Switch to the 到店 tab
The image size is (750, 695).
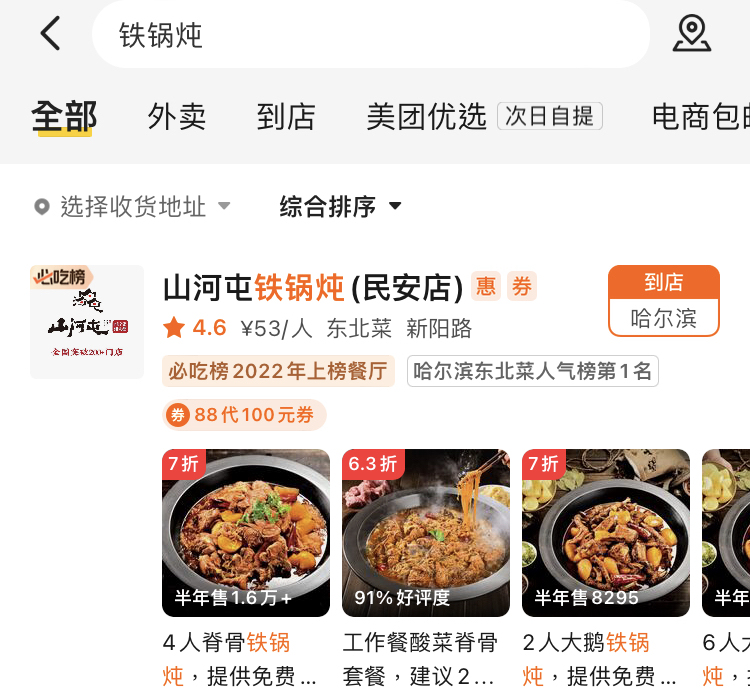(x=286, y=116)
